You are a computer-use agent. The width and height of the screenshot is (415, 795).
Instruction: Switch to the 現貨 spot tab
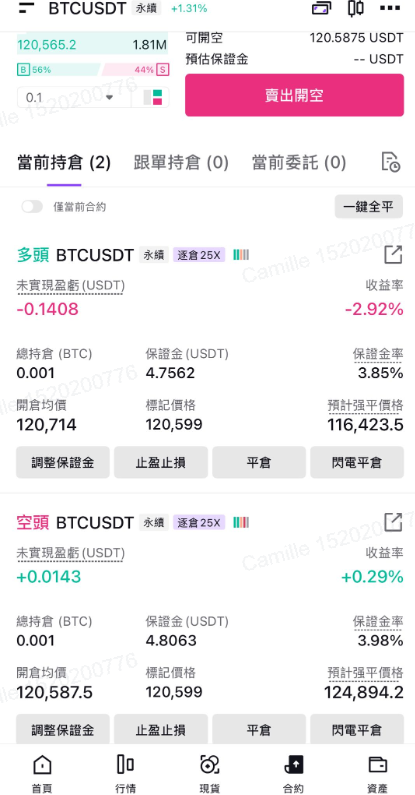209,772
